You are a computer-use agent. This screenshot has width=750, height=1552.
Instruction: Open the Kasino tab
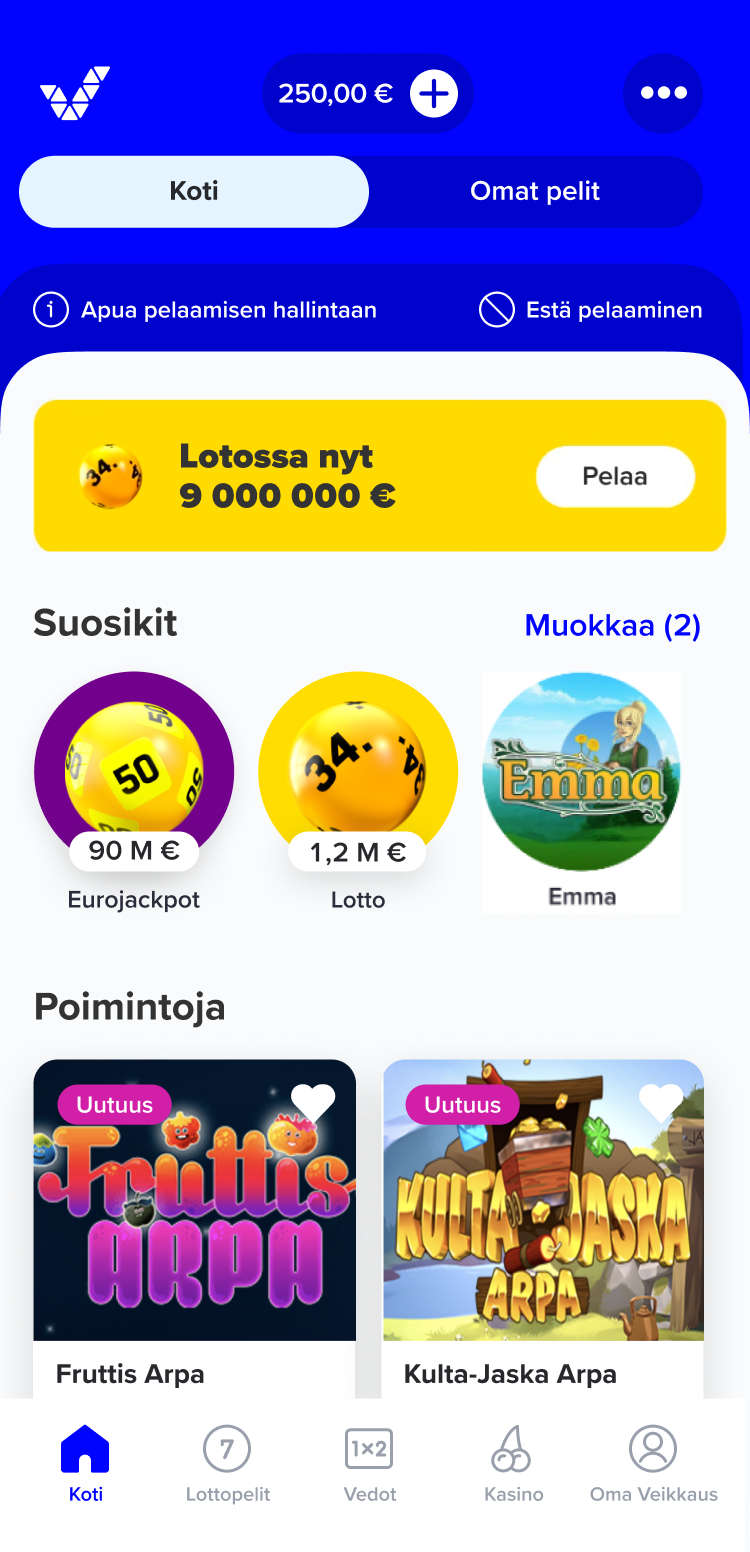(513, 1464)
